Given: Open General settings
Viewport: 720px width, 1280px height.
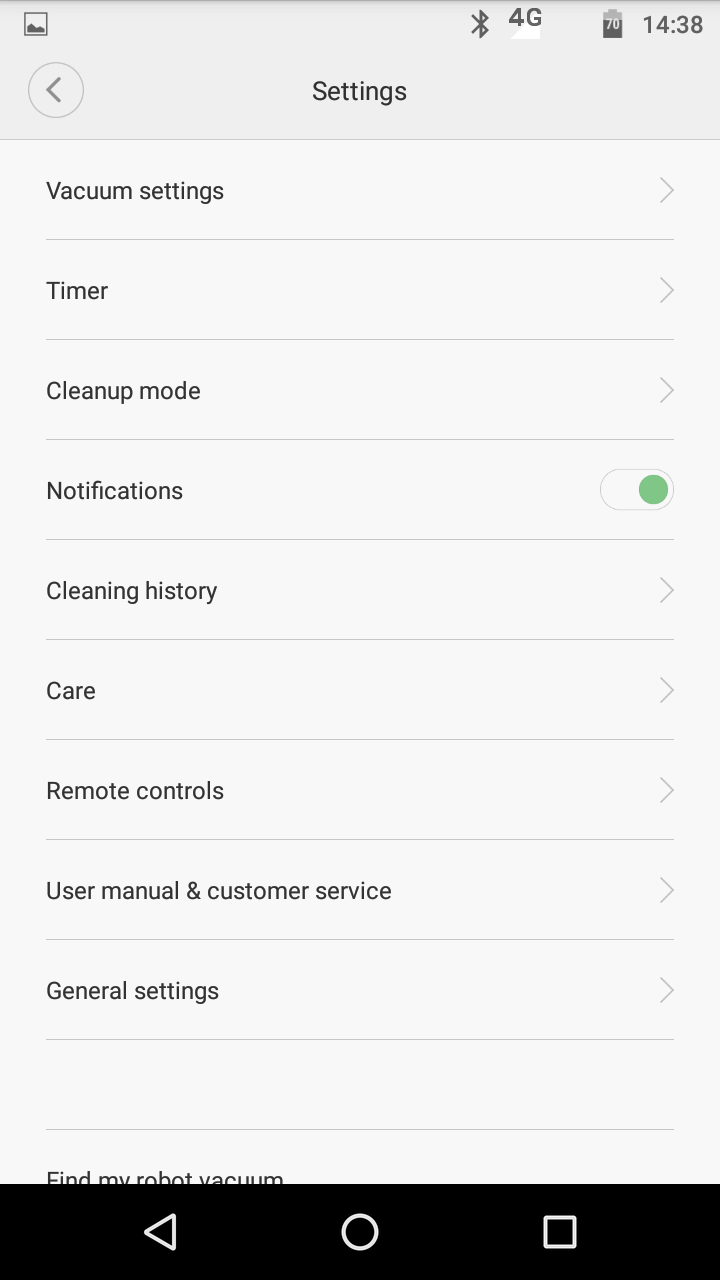Looking at the screenshot, I should tap(360, 990).
